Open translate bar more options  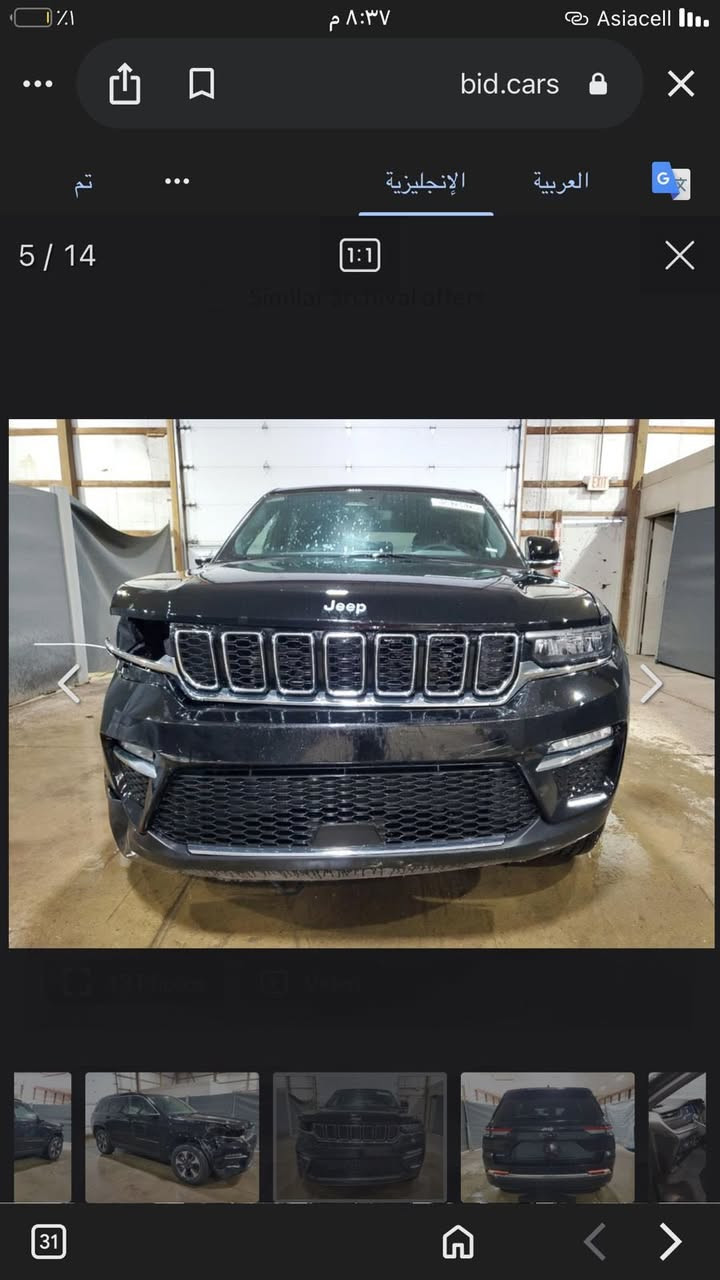(x=177, y=181)
